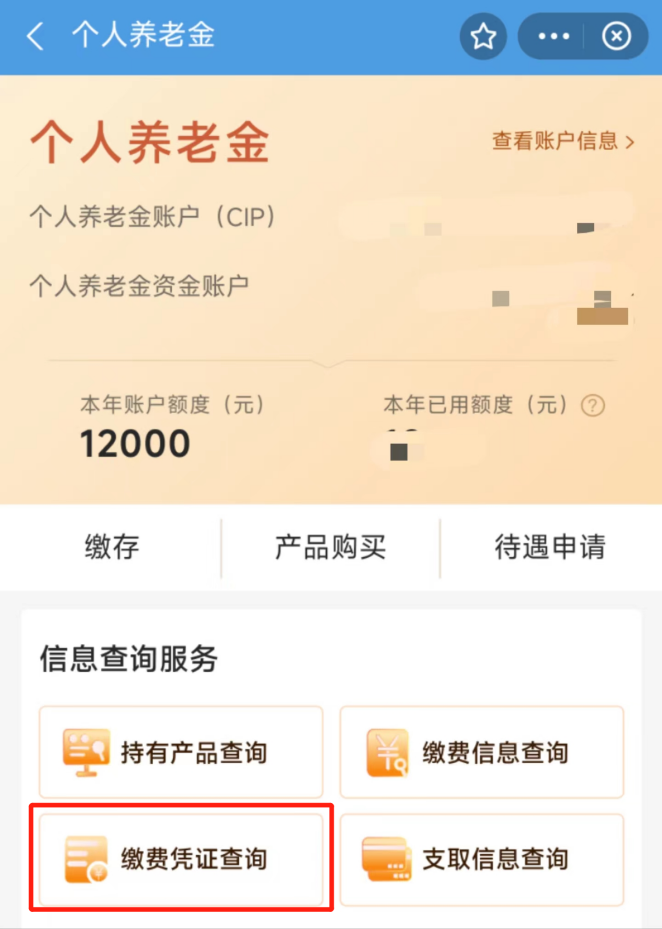Open 产品购买
662x929 pixels.
[x=330, y=547]
